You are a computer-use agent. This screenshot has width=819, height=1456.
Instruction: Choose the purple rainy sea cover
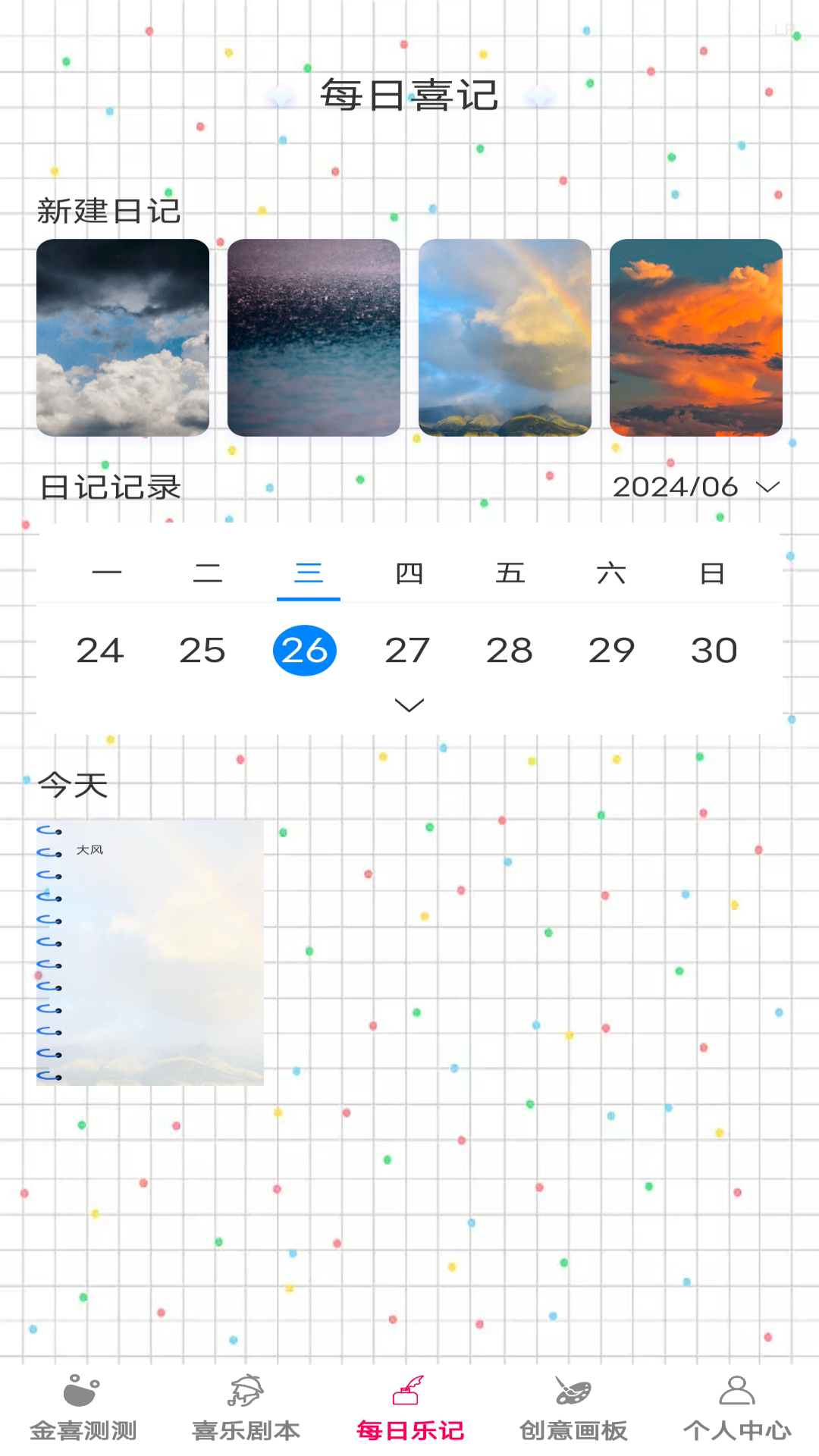pos(314,337)
